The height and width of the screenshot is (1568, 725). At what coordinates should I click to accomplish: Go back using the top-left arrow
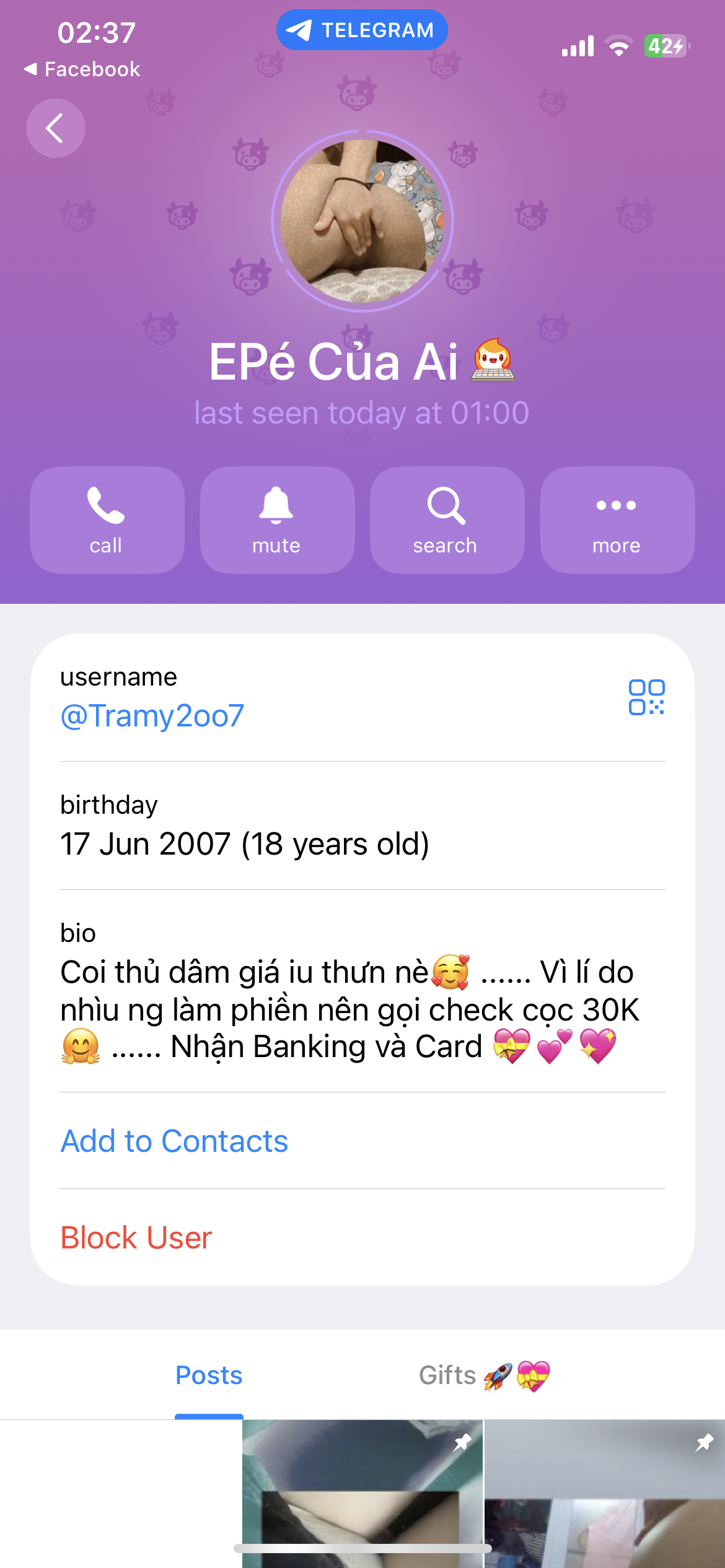pyautogui.click(x=55, y=128)
